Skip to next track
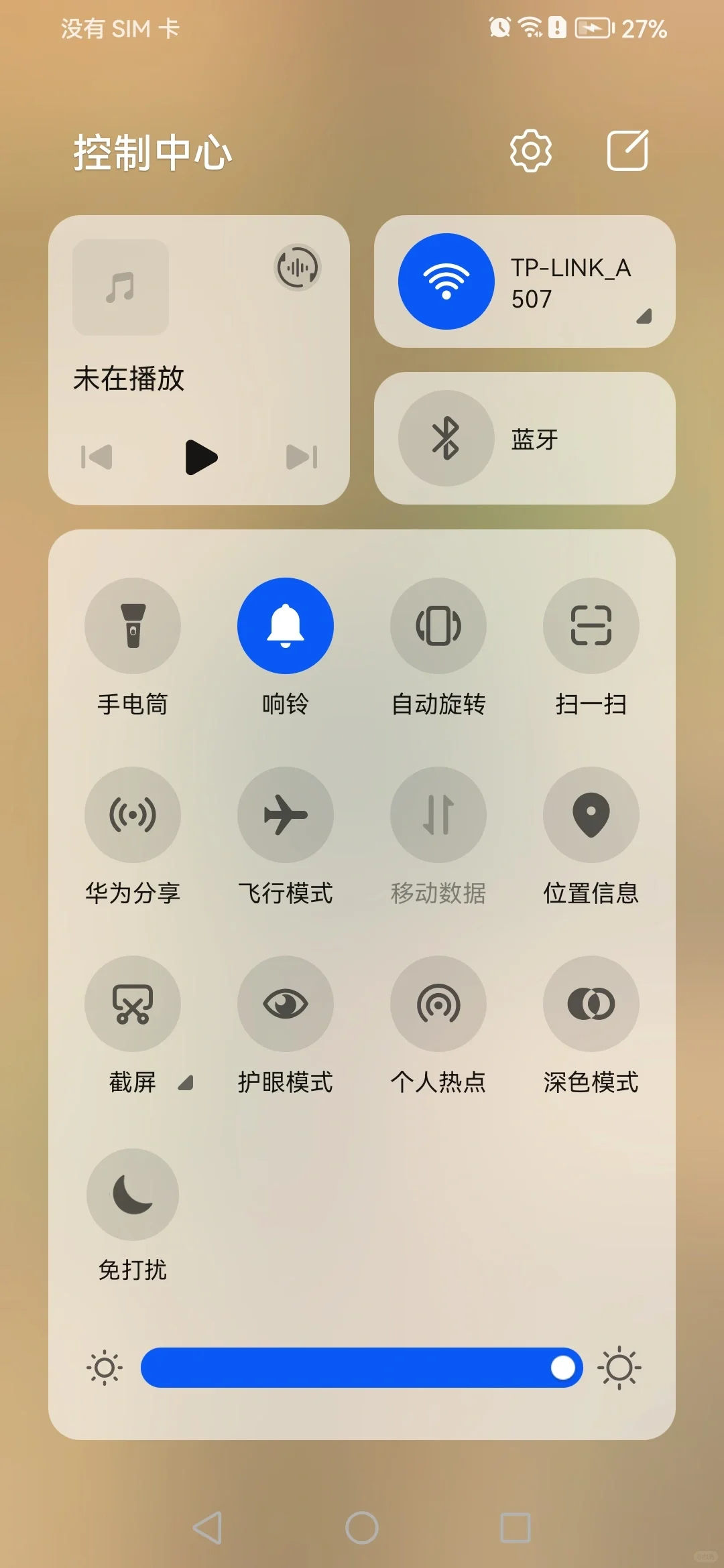Viewport: 724px width, 1568px height. point(302,457)
